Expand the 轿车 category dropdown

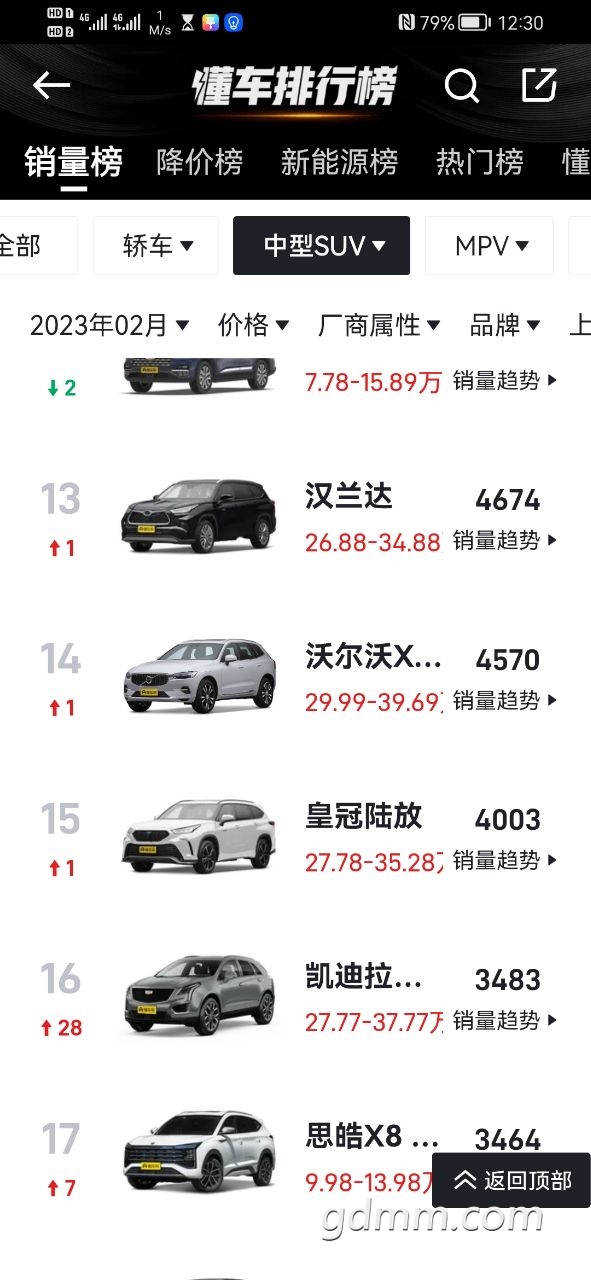(x=156, y=246)
